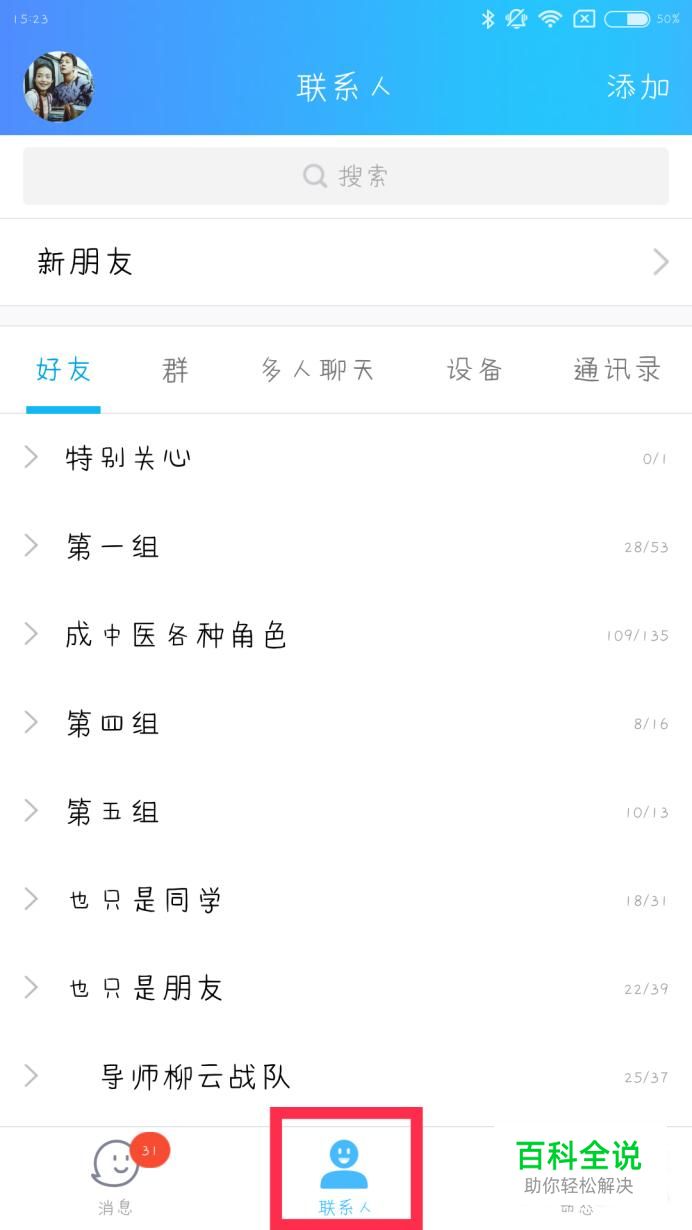
Task: Switch to the 多人聊天 tab
Action: click(x=317, y=370)
